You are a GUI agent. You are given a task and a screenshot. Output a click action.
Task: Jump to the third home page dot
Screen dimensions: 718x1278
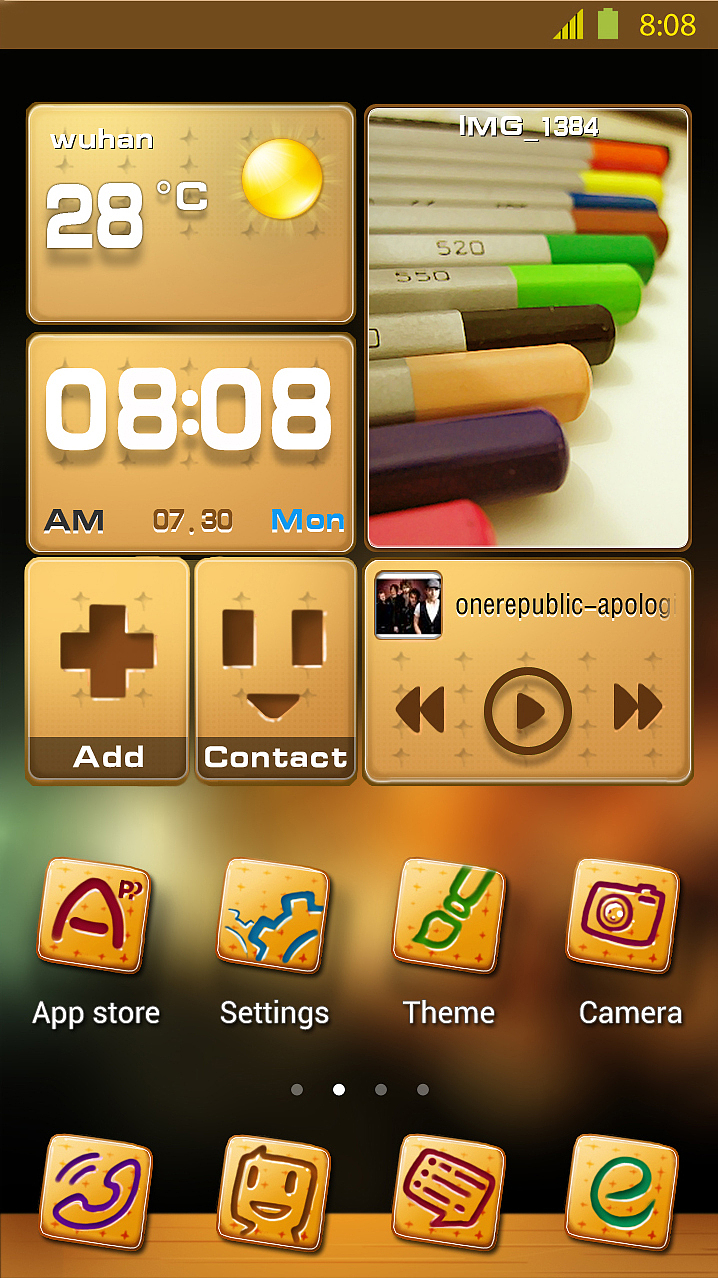click(381, 1090)
